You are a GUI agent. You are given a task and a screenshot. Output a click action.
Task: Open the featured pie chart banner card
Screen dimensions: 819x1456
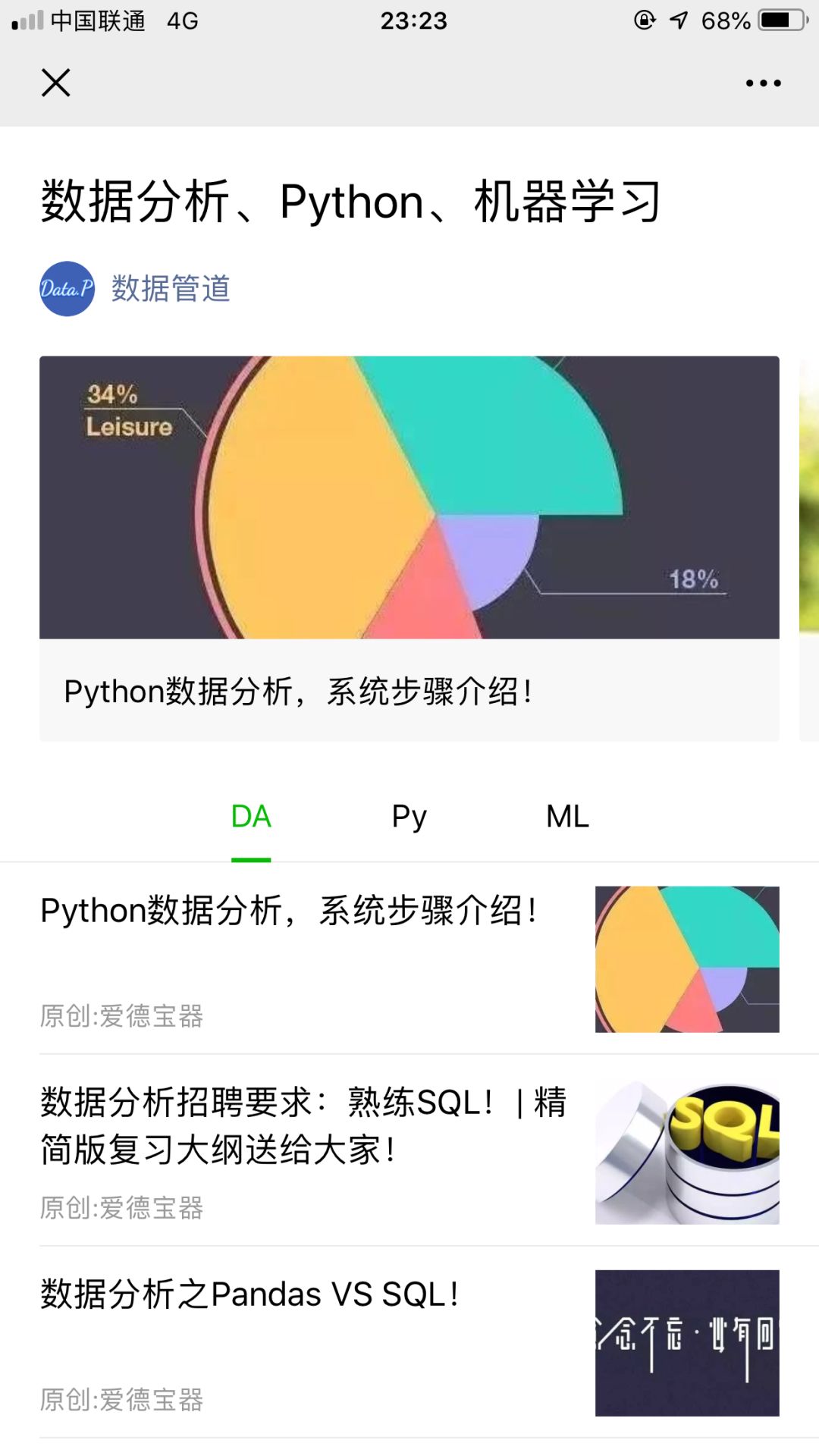point(409,548)
